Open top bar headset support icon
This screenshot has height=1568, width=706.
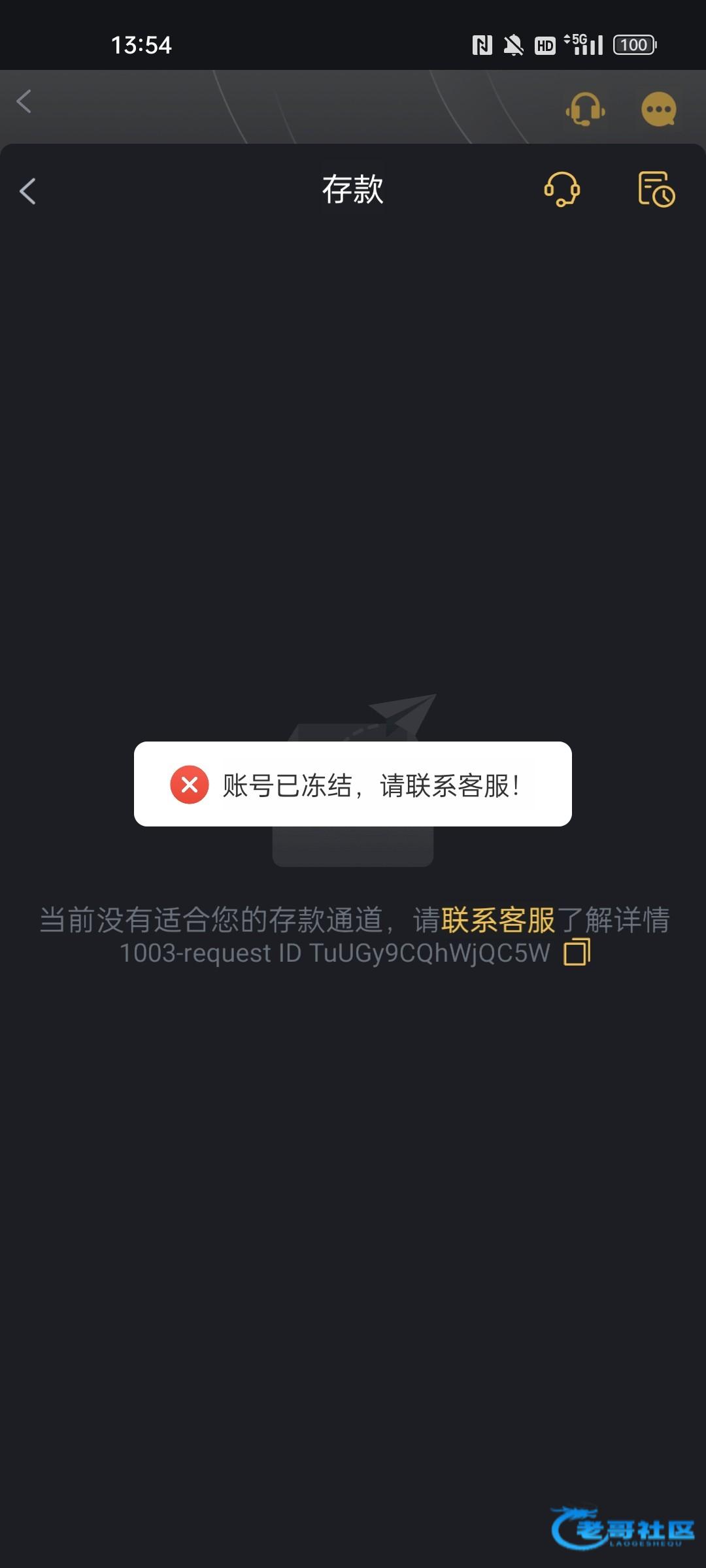pyautogui.click(x=585, y=109)
